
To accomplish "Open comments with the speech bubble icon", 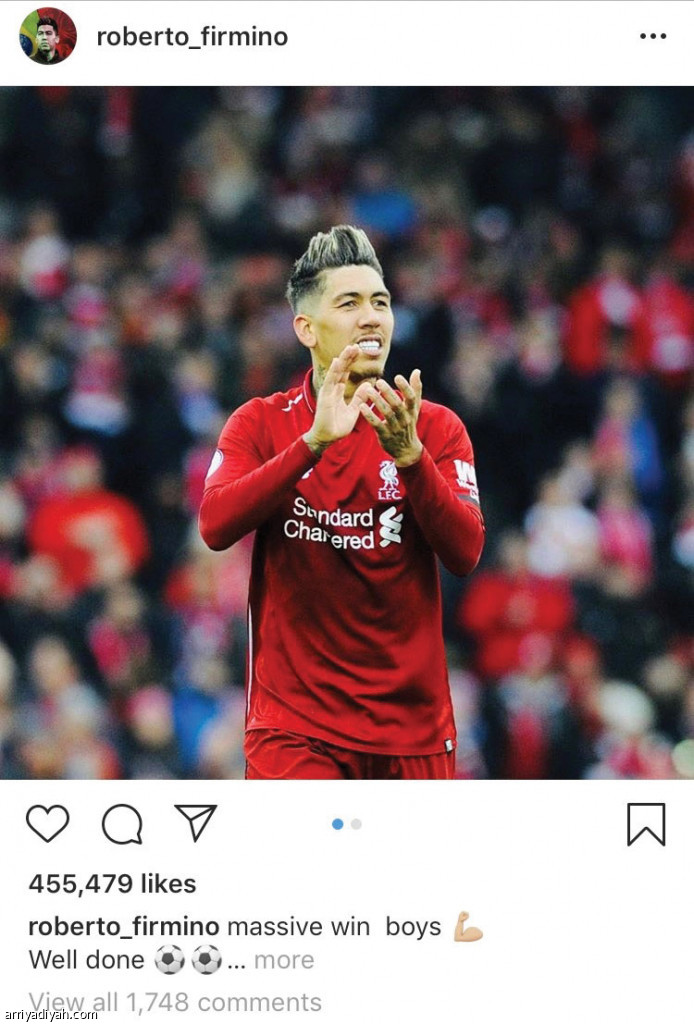I will tap(122, 824).
